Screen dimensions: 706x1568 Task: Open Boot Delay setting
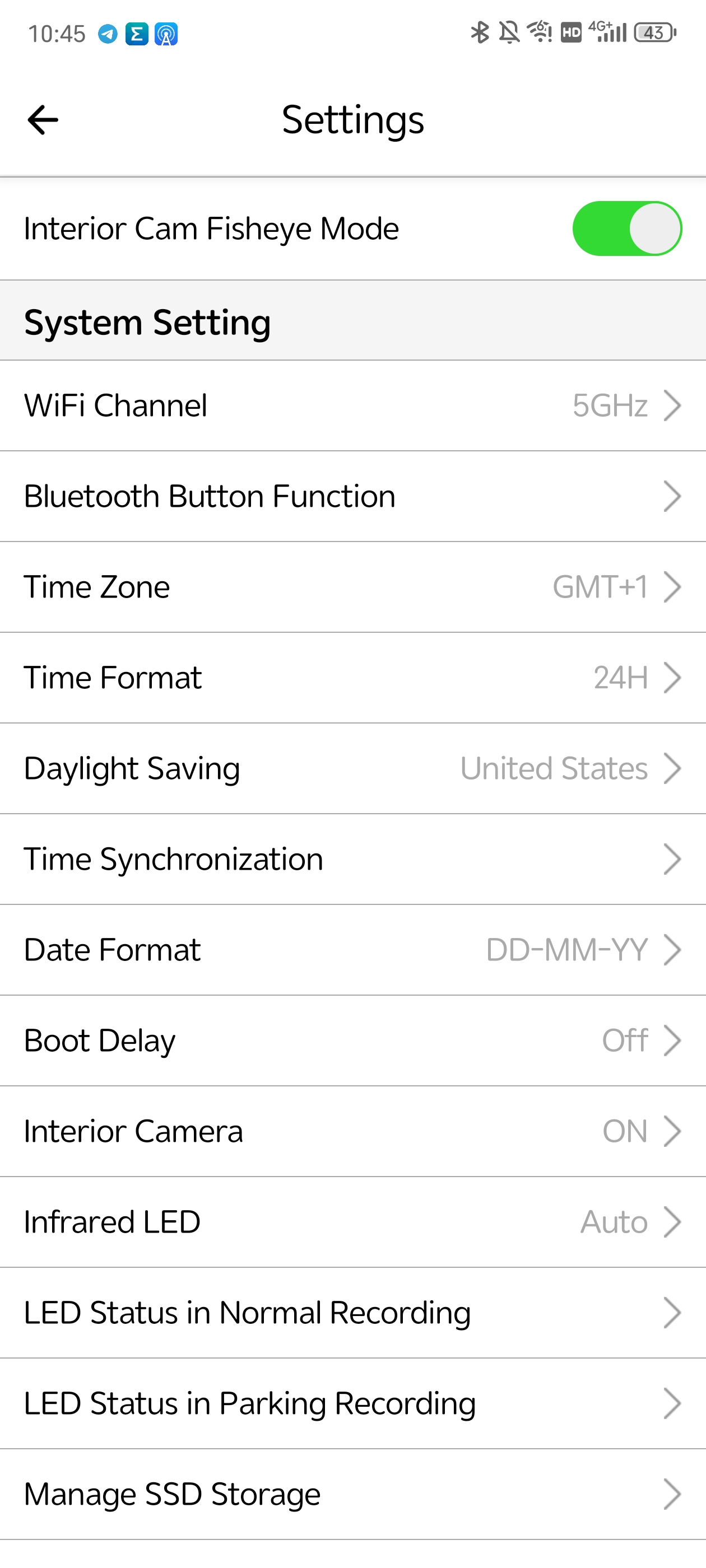(x=352, y=1040)
